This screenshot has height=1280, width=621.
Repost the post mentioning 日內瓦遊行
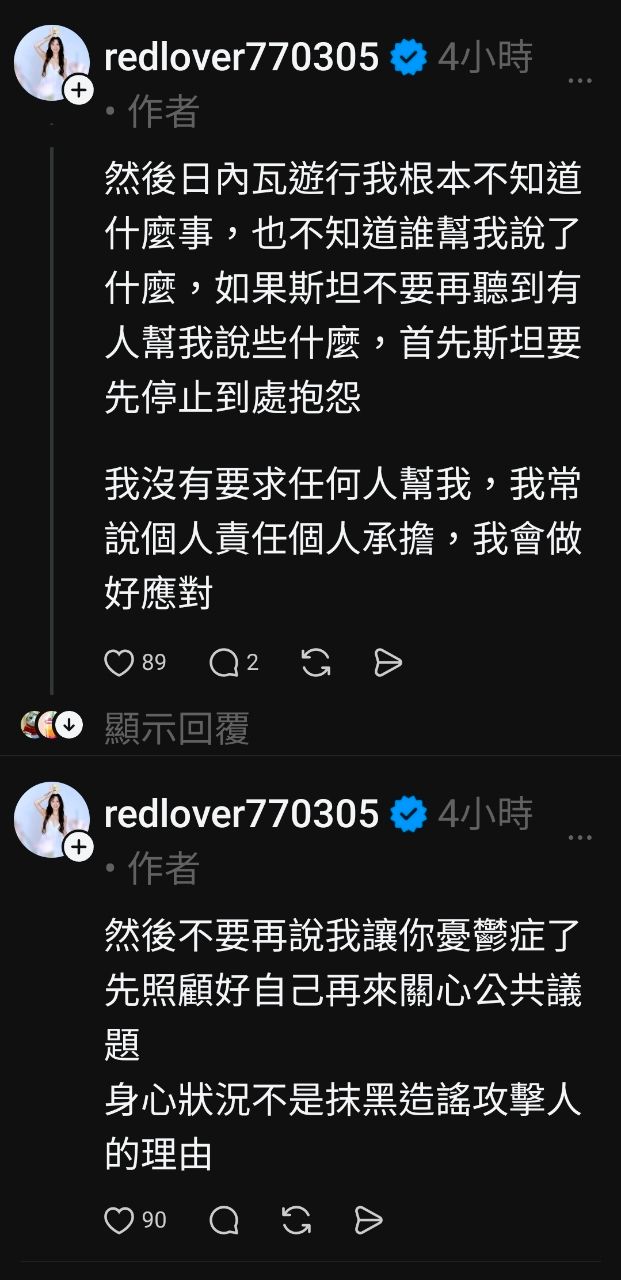(x=316, y=663)
